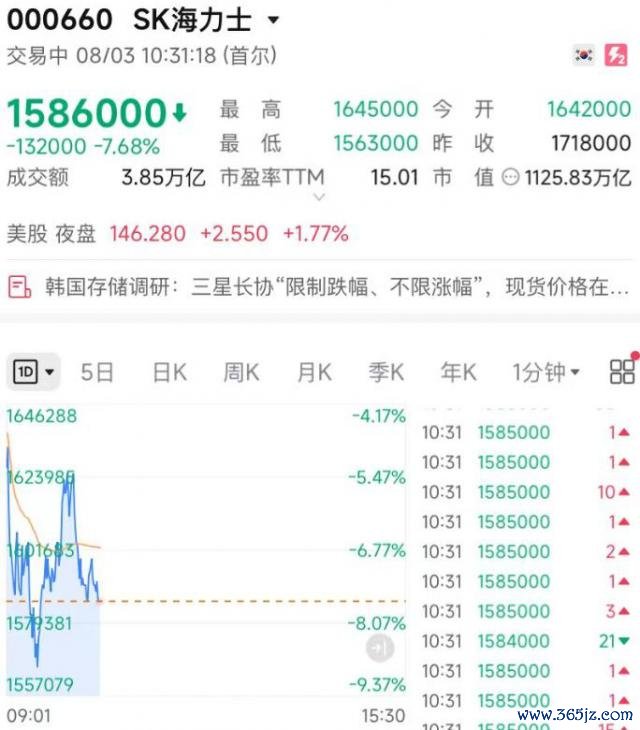
Task: Switch to the 季K chart tab
Action: tap(386, 372)
